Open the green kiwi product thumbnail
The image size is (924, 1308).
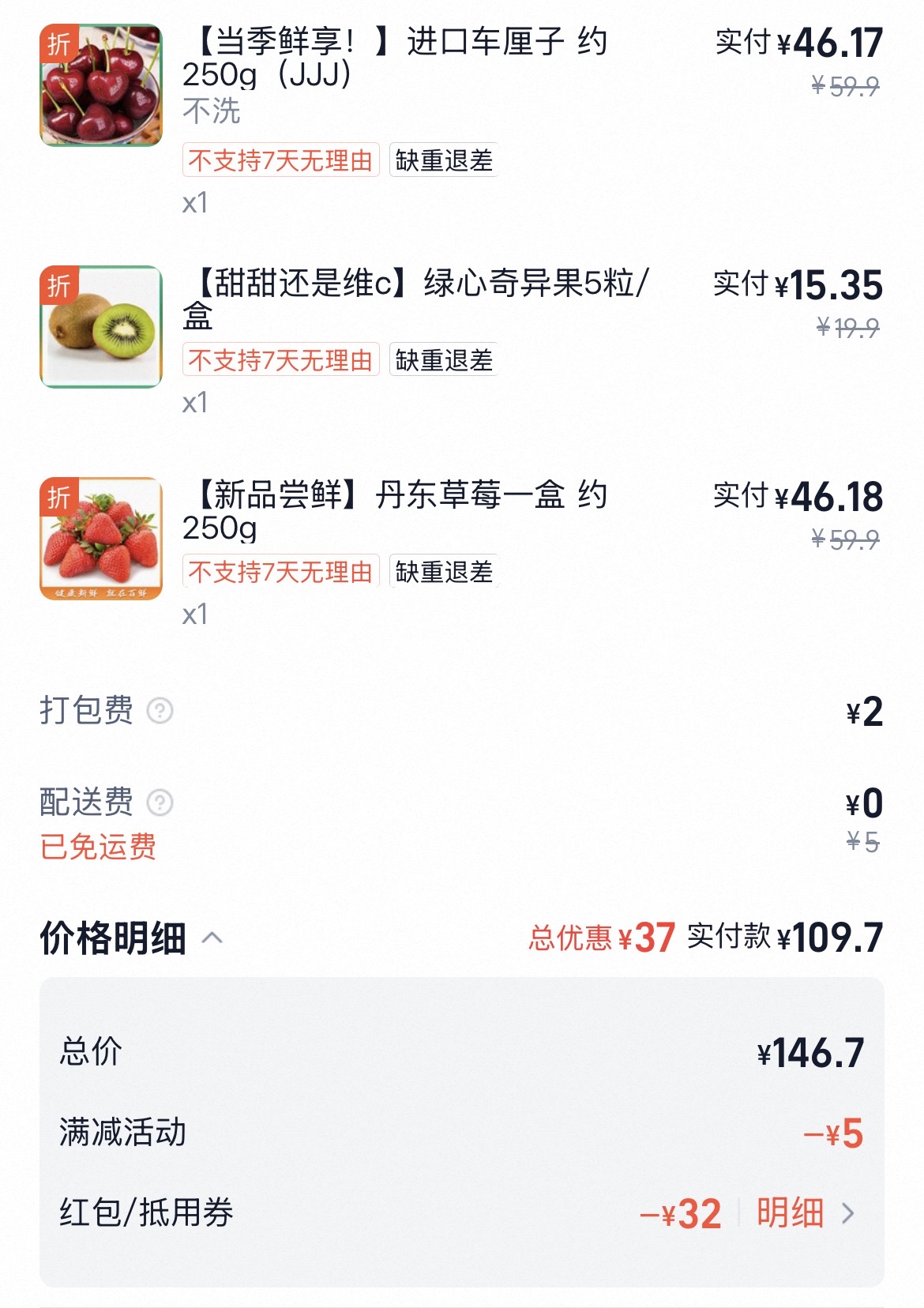click(x=101, y=327)
